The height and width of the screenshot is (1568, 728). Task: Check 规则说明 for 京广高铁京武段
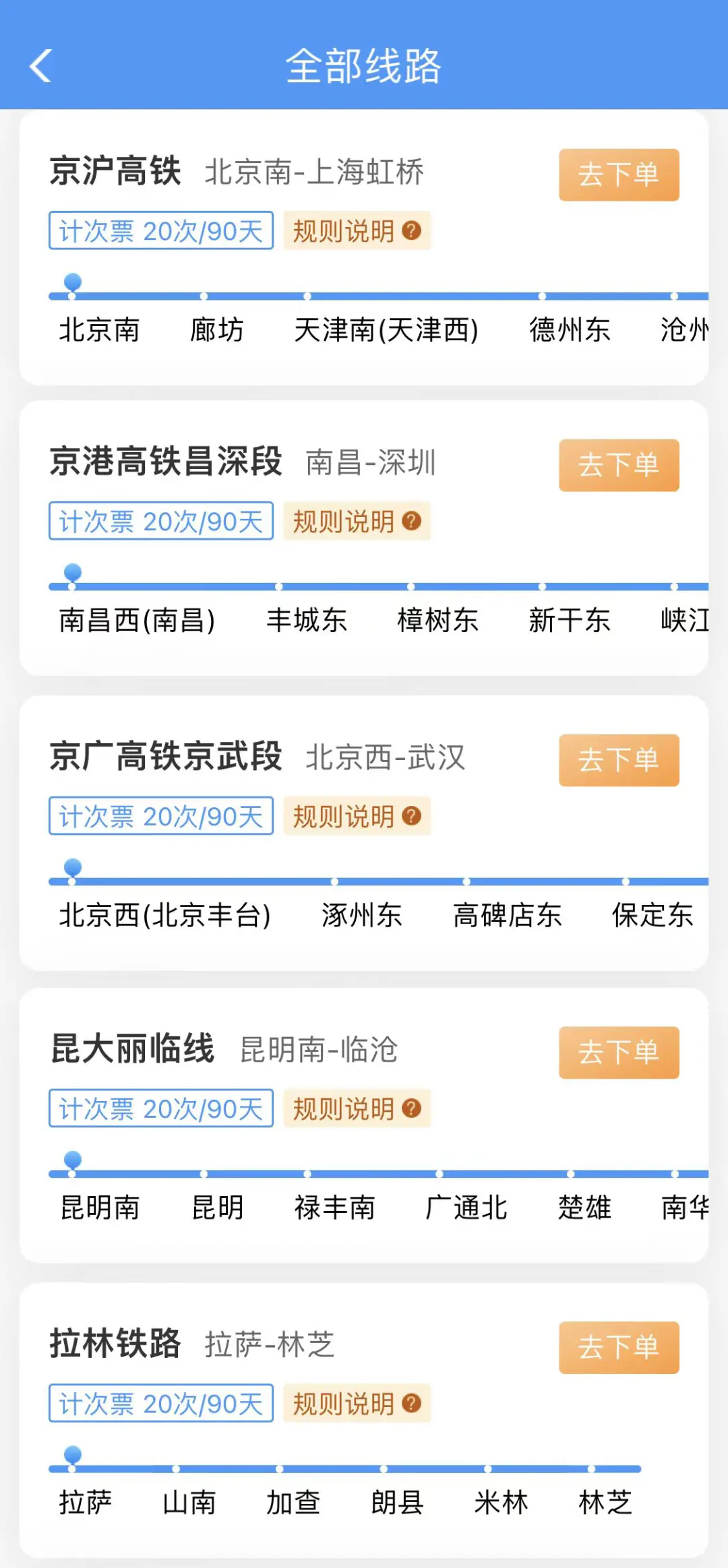[357, 817]
